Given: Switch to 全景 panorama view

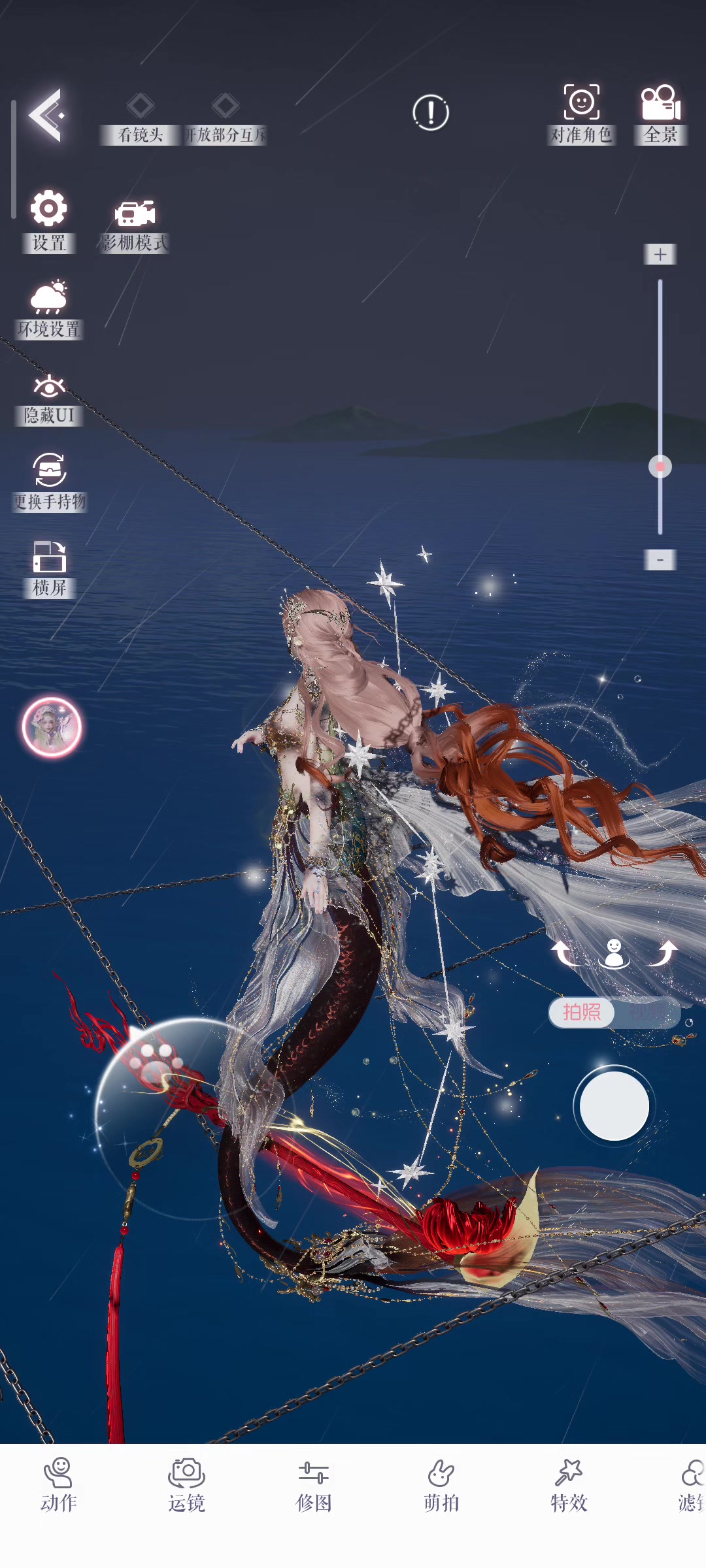Looking at the screenshot, I should click(661, 114).
